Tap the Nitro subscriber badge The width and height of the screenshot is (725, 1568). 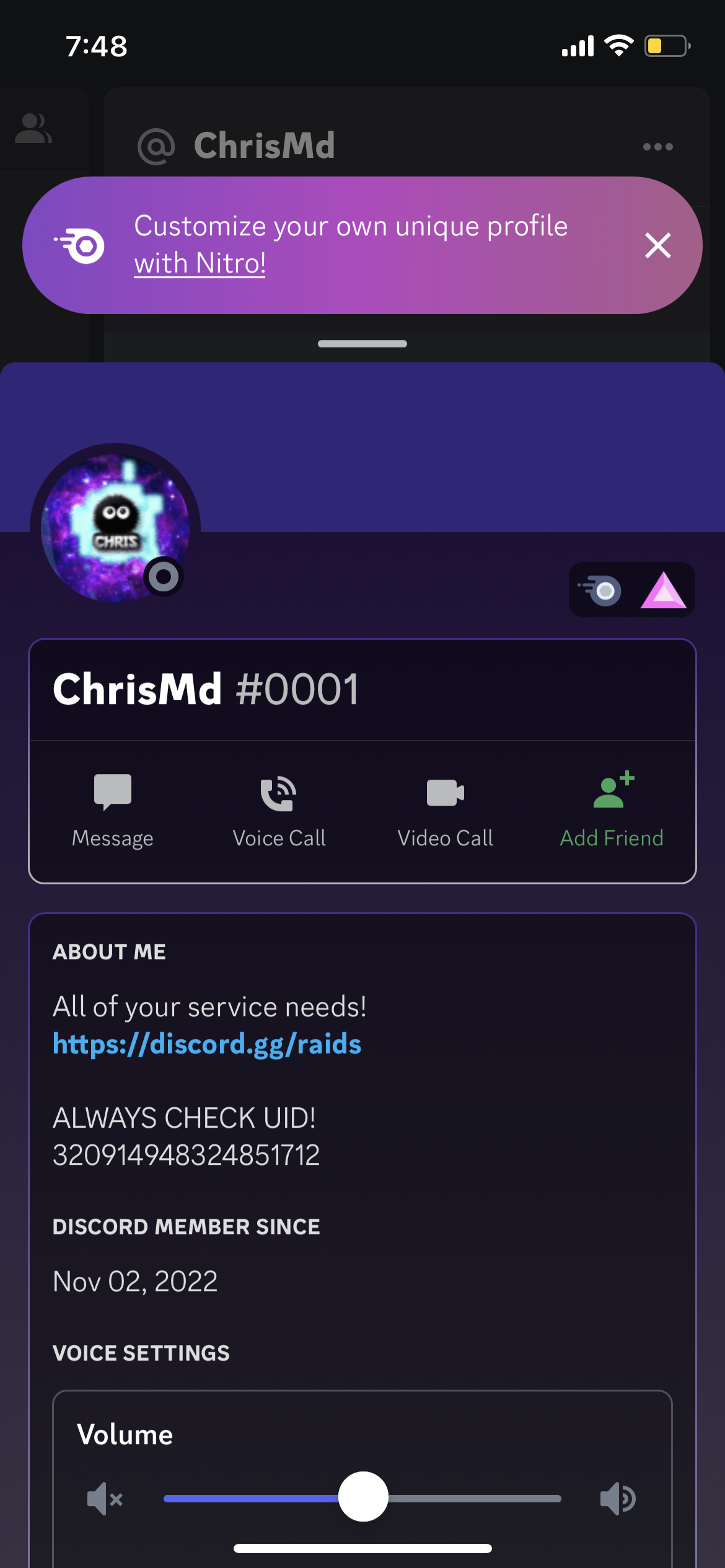pos(600,590)
